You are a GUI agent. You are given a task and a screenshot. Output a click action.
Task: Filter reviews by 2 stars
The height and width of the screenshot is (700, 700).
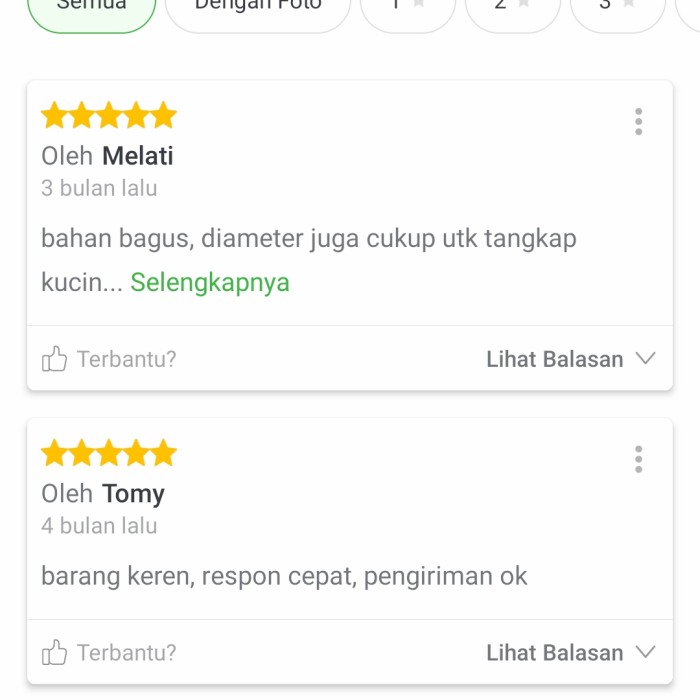click(512, 10)
